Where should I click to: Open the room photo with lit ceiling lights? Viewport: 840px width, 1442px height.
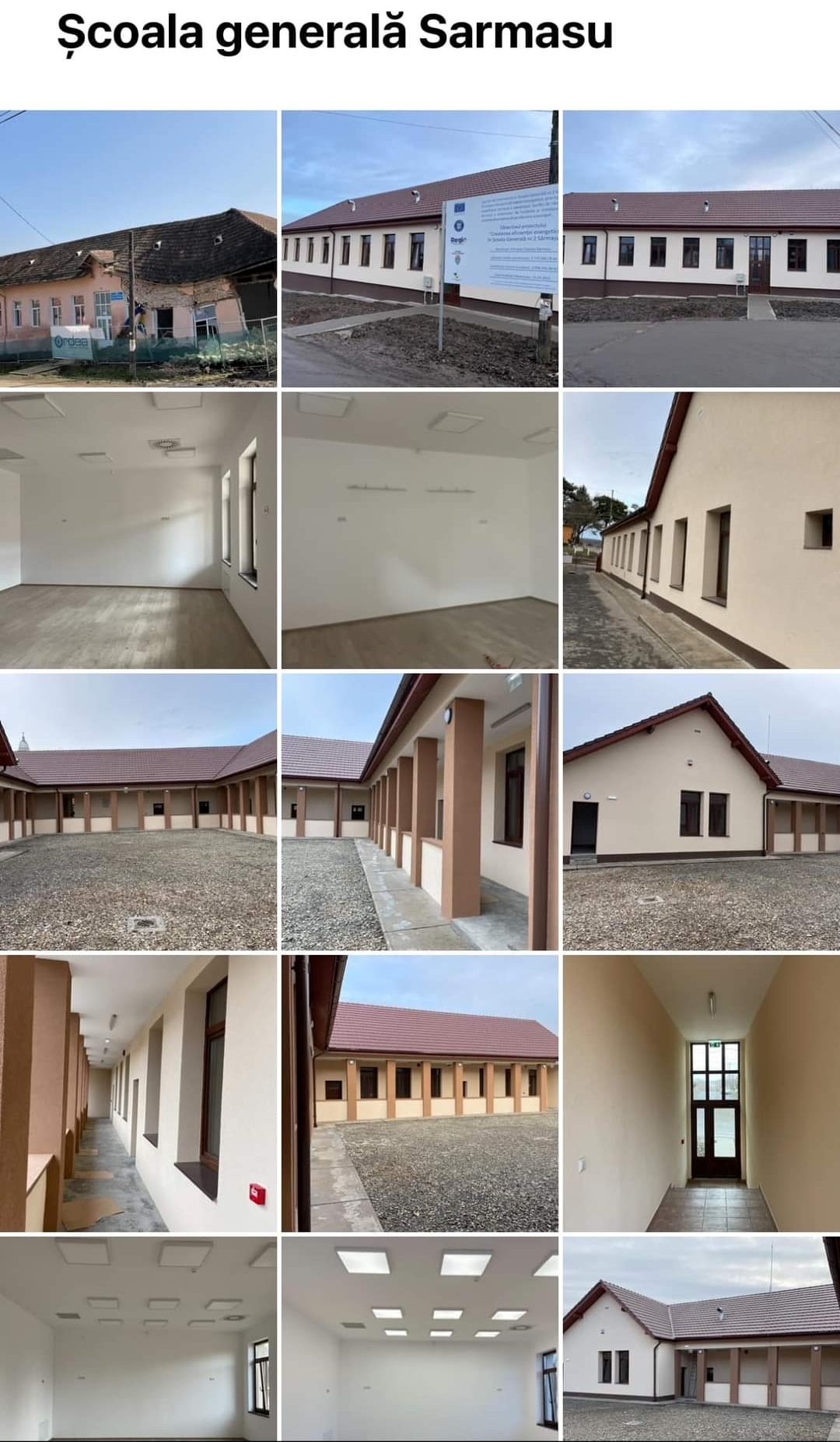420,1339
